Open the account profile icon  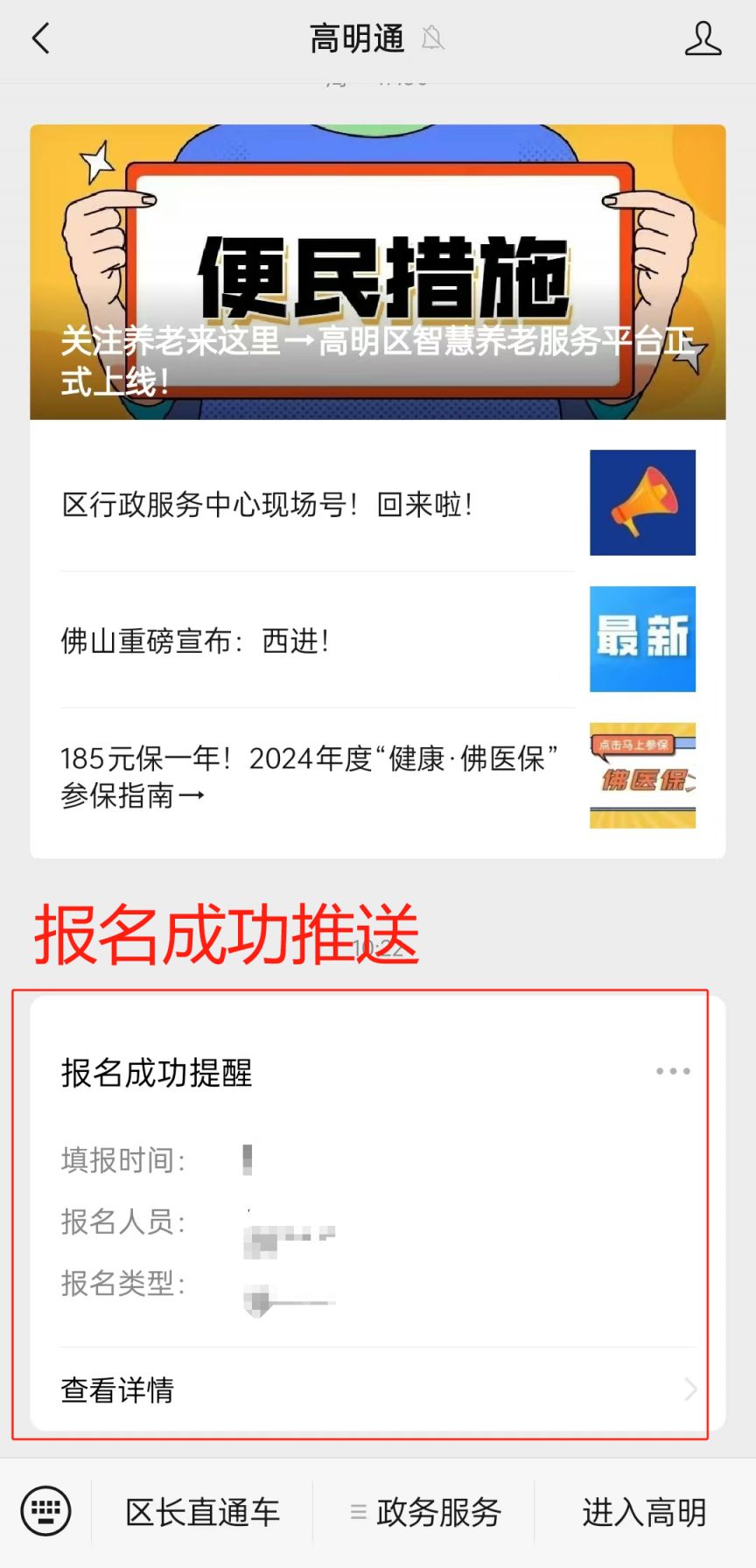pos(703,39)
